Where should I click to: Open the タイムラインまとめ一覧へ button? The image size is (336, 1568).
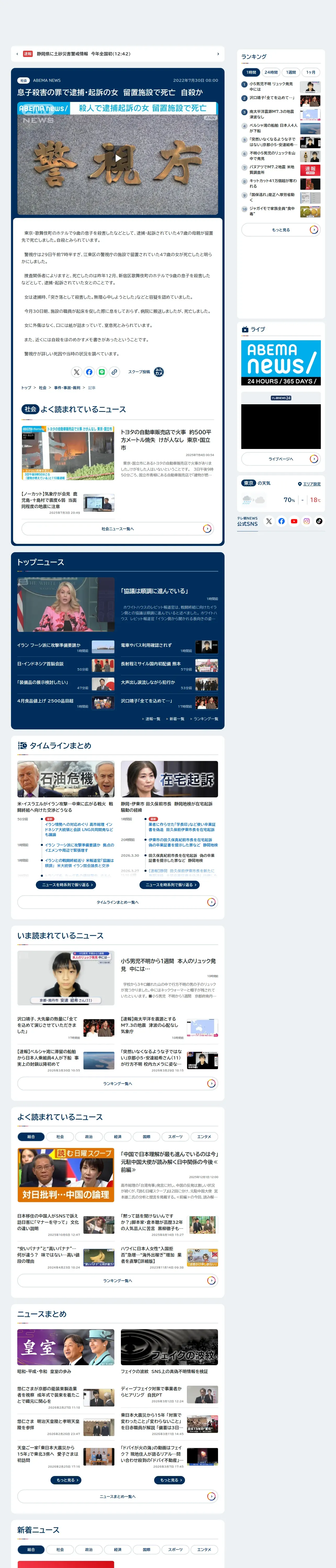coord(118,902)
